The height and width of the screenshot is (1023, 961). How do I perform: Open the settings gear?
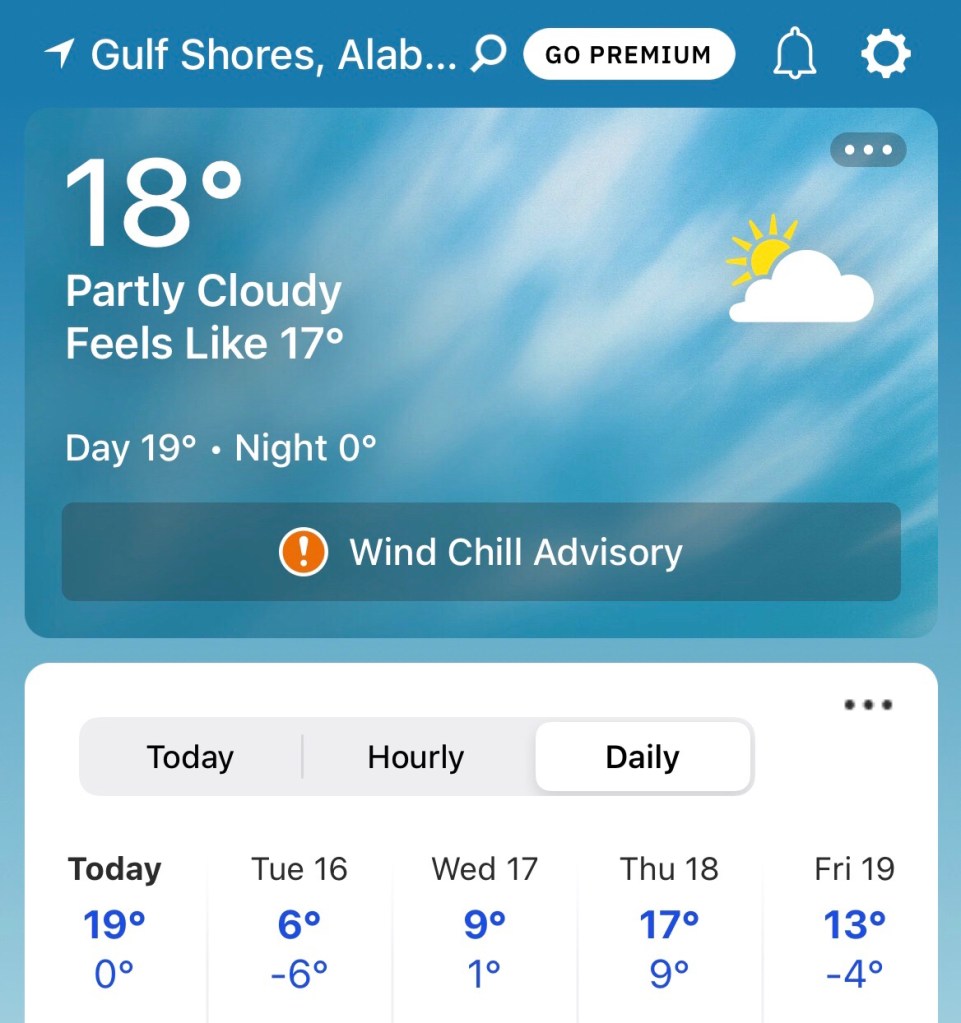click(886, 55)
